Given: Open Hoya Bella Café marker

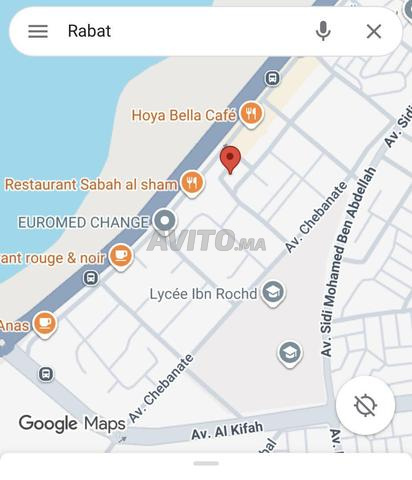Looking at the screenshot, I should pos(252,114).
